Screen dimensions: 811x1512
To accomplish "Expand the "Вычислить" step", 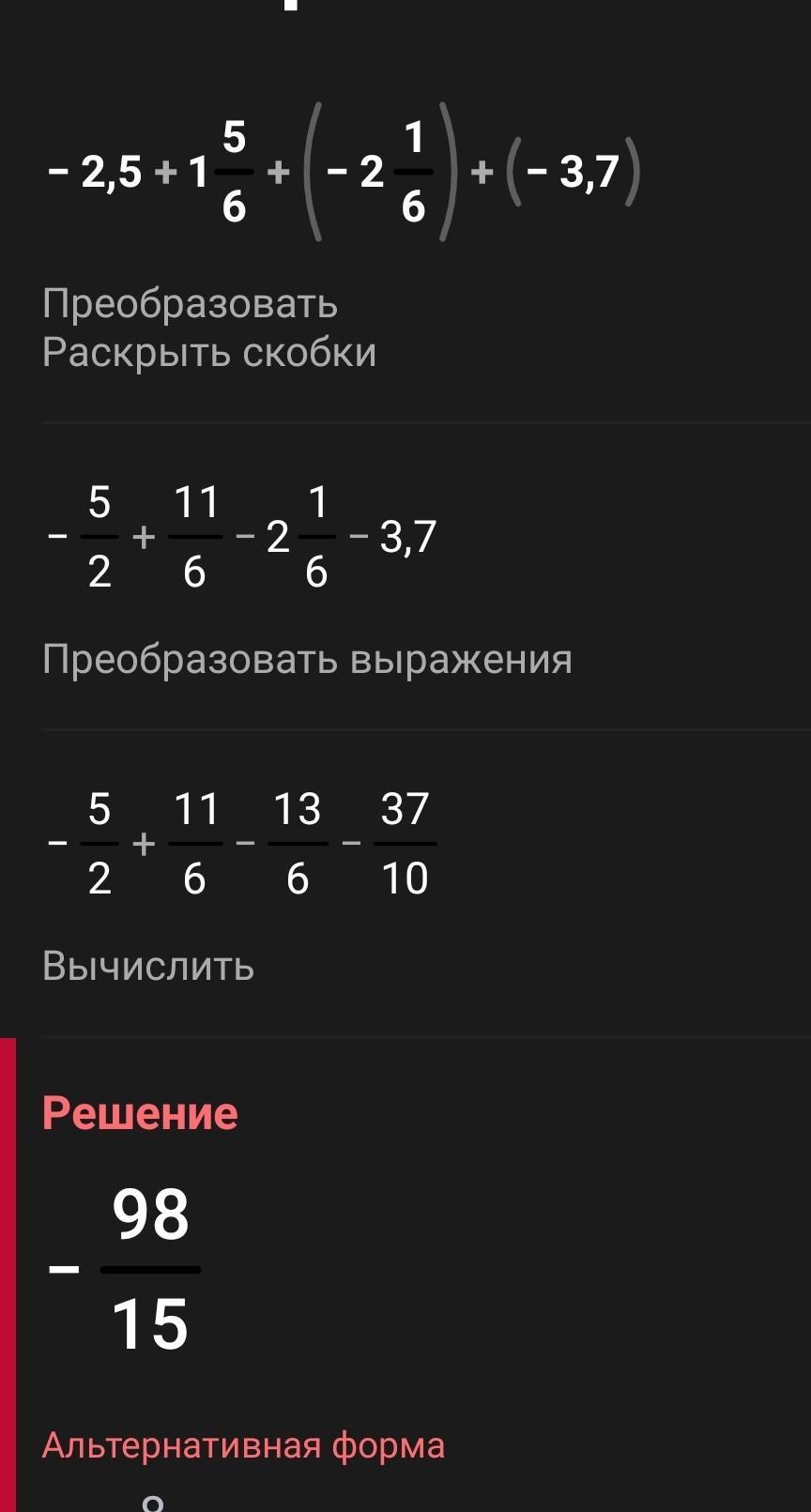I will click(x=148, y=966).
